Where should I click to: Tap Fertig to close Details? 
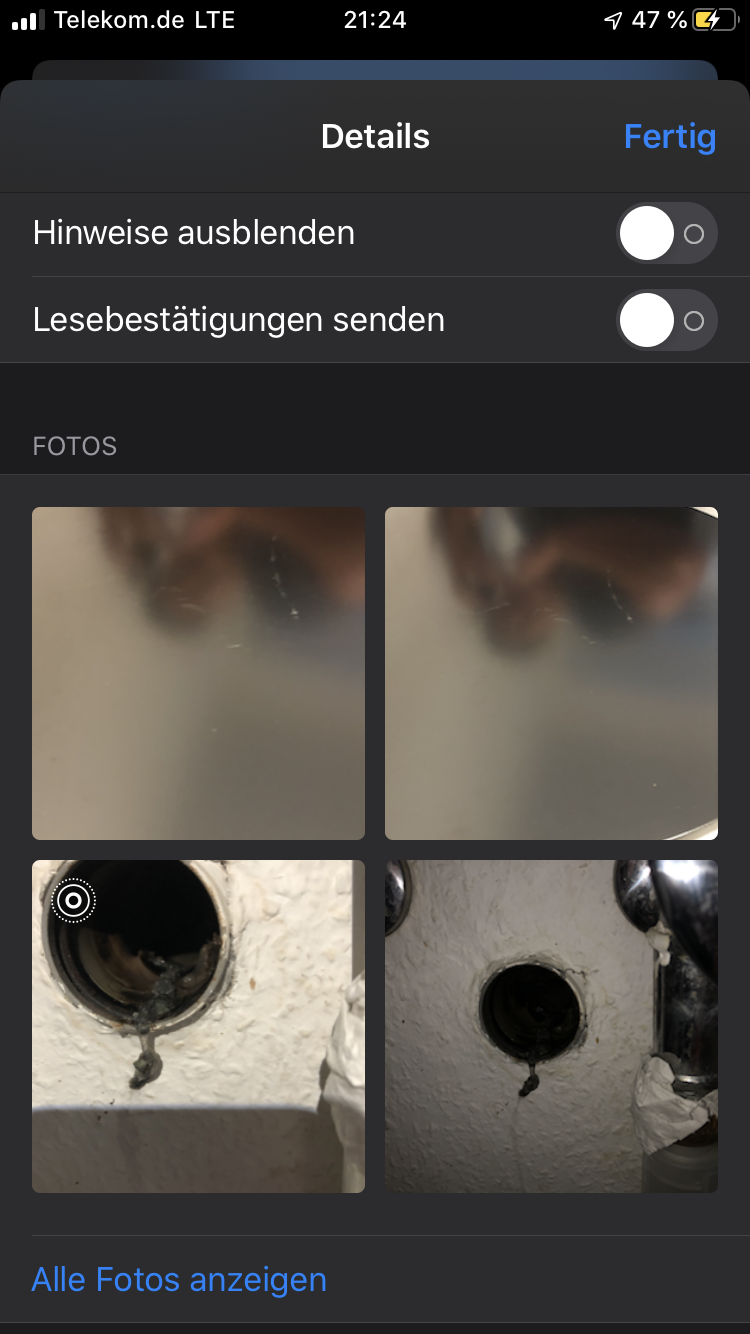click(x=669, y=137)
